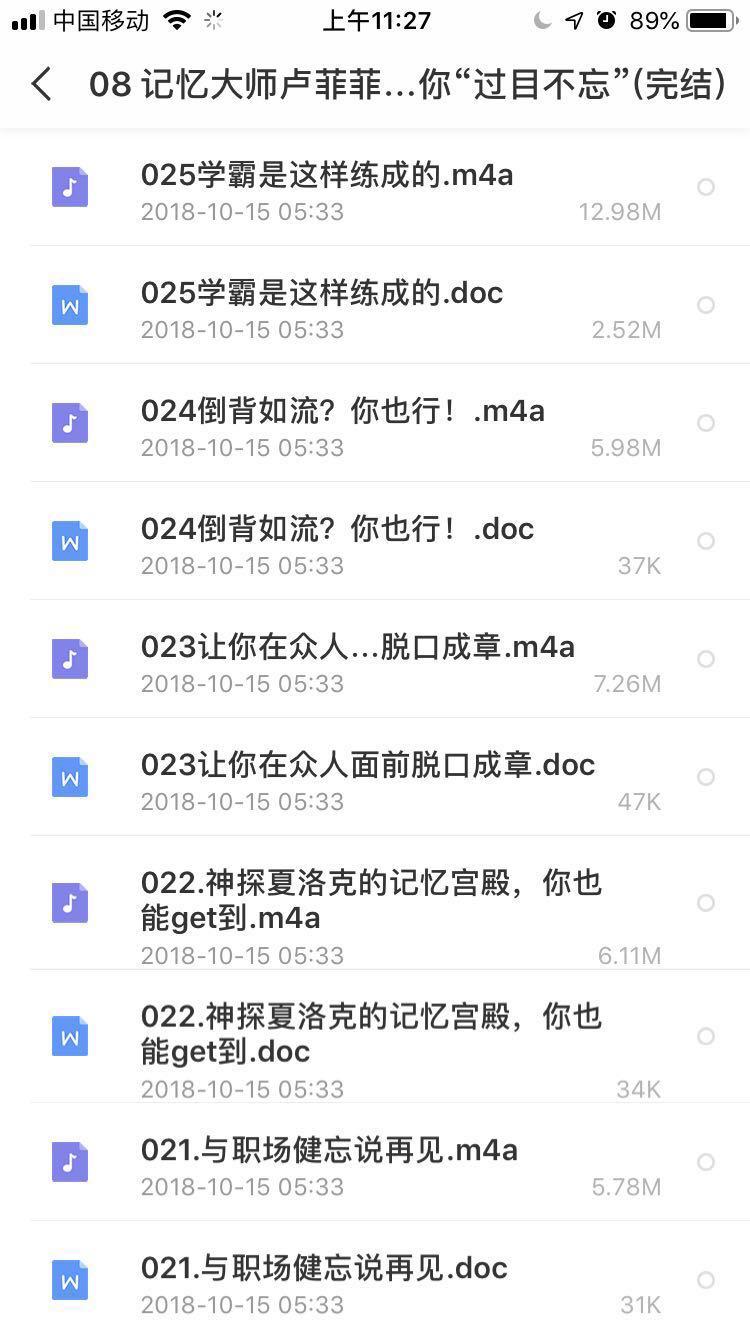Tap the audio icon for 025学霸是这样练成的.m4a

click(69, 187)
